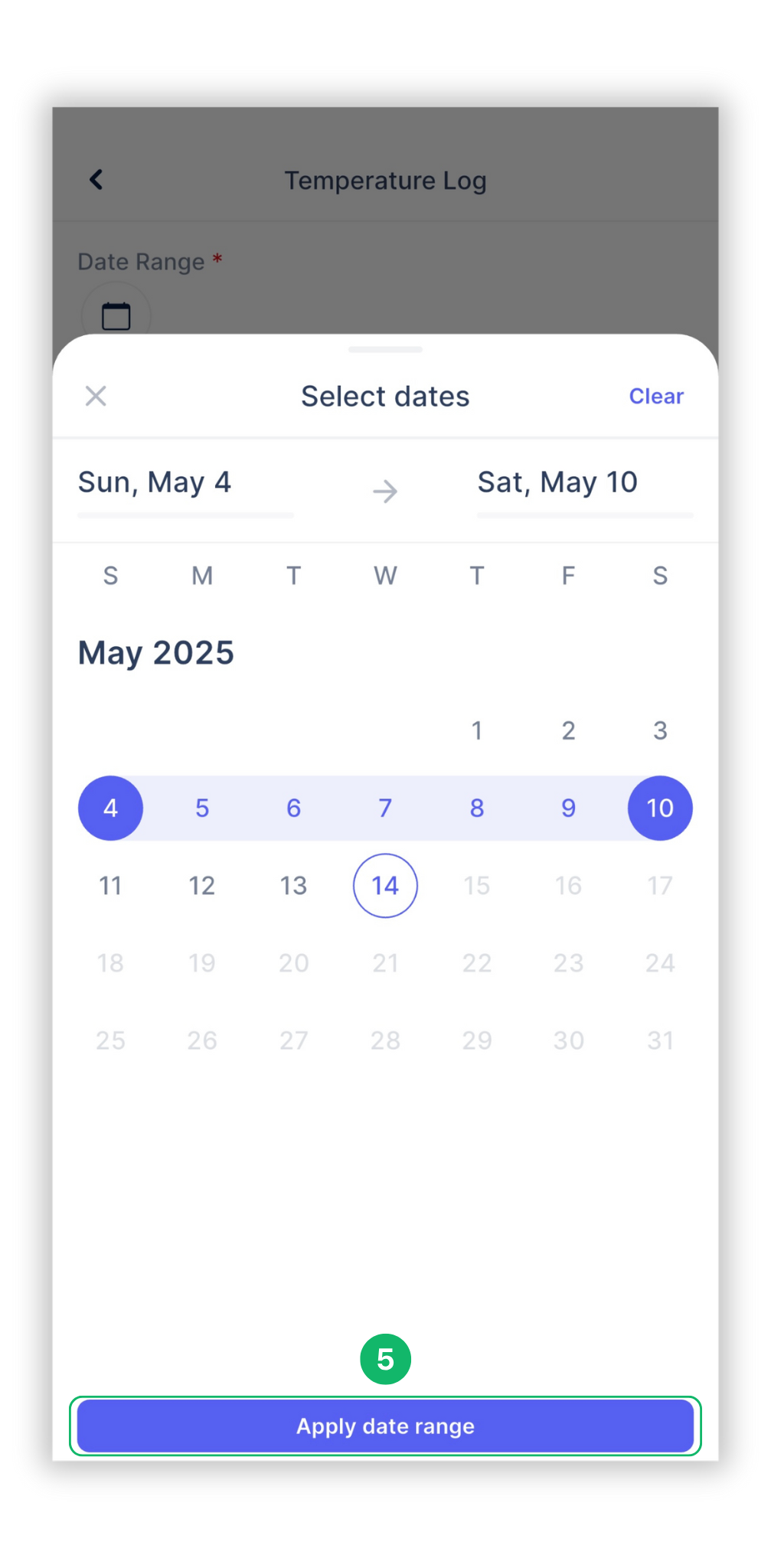Image resolution: width=771 pixels, height=1568 pixels.
Task: Tap the Sun, May 4 start date field
Action: pyautogui.click(x=185, y=483)
